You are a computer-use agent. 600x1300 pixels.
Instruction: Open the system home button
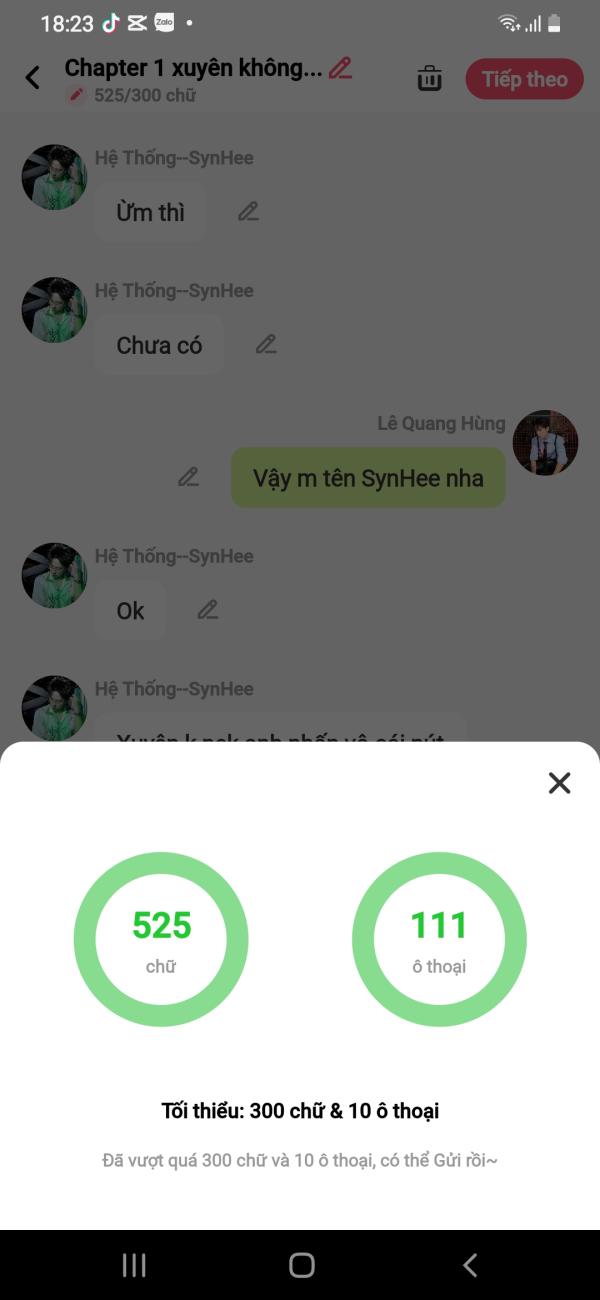(x=301, y=1265)
